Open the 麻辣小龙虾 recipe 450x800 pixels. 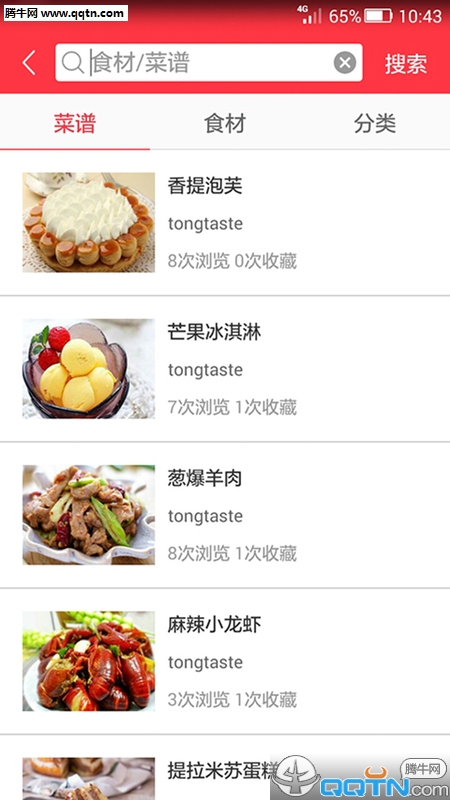[x=225, y=661]
